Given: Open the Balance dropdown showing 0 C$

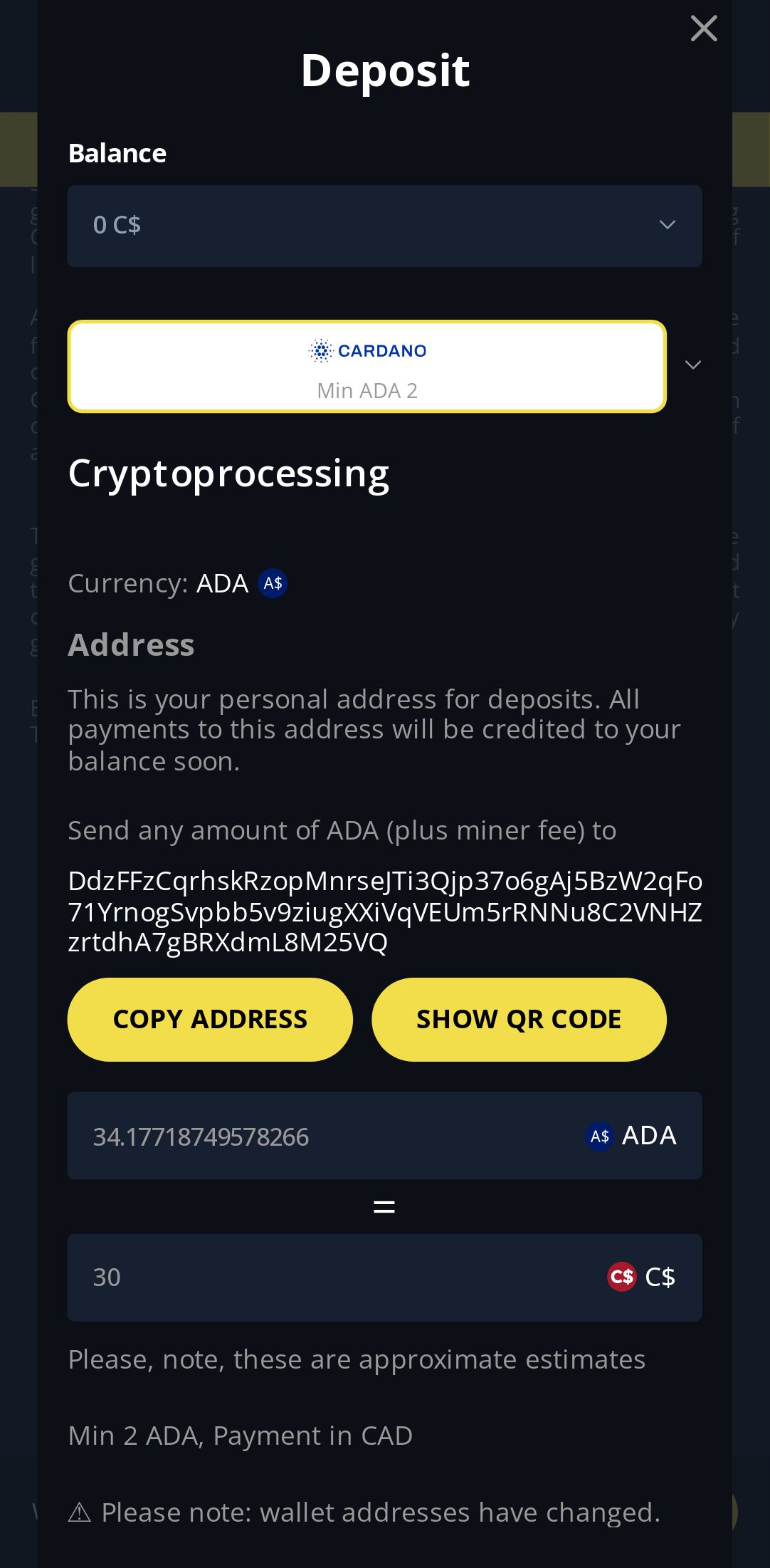Looking at the screenshot, I should [x=384, y=226].
